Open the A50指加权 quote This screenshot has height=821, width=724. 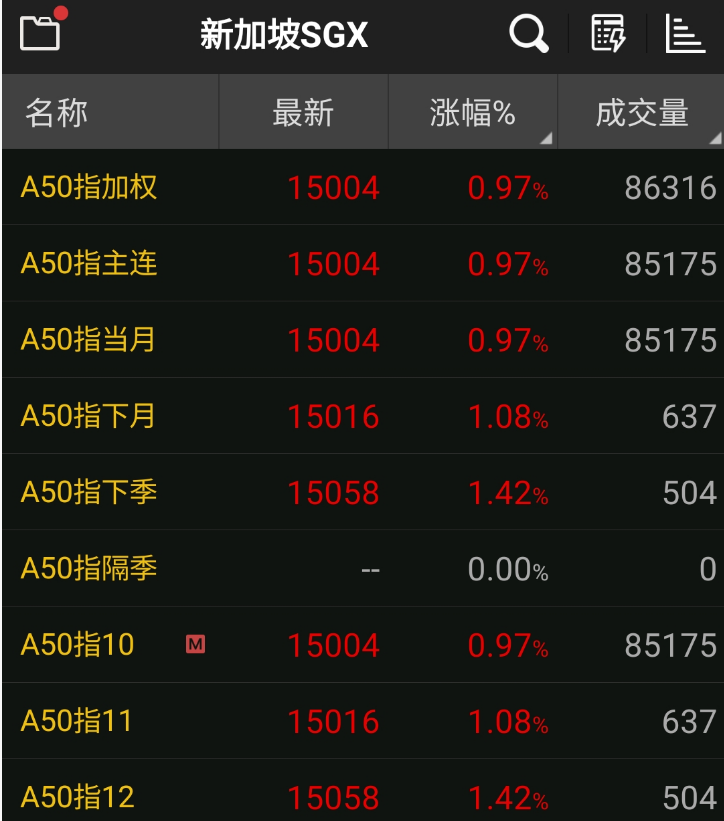point(89,187)
